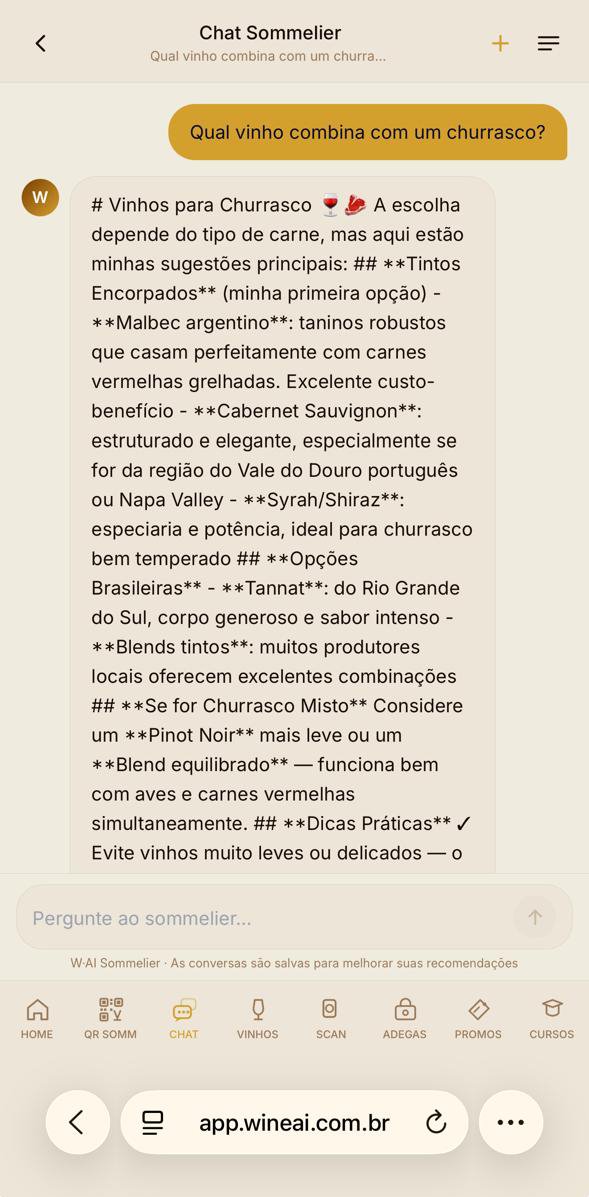Tap the browser back button

coord(77,1122)
